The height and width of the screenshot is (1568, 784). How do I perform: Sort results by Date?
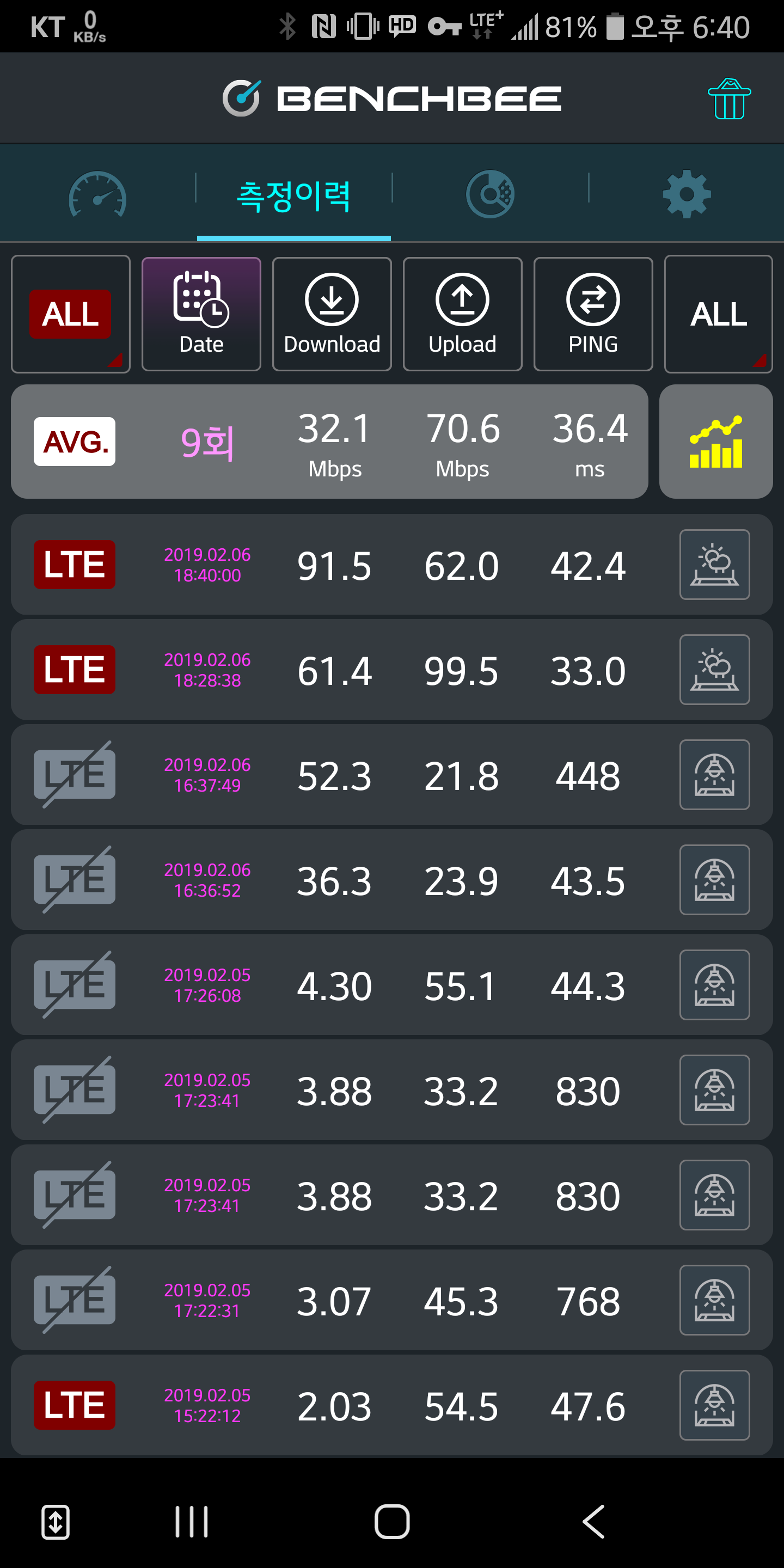(x=201, y=314)
